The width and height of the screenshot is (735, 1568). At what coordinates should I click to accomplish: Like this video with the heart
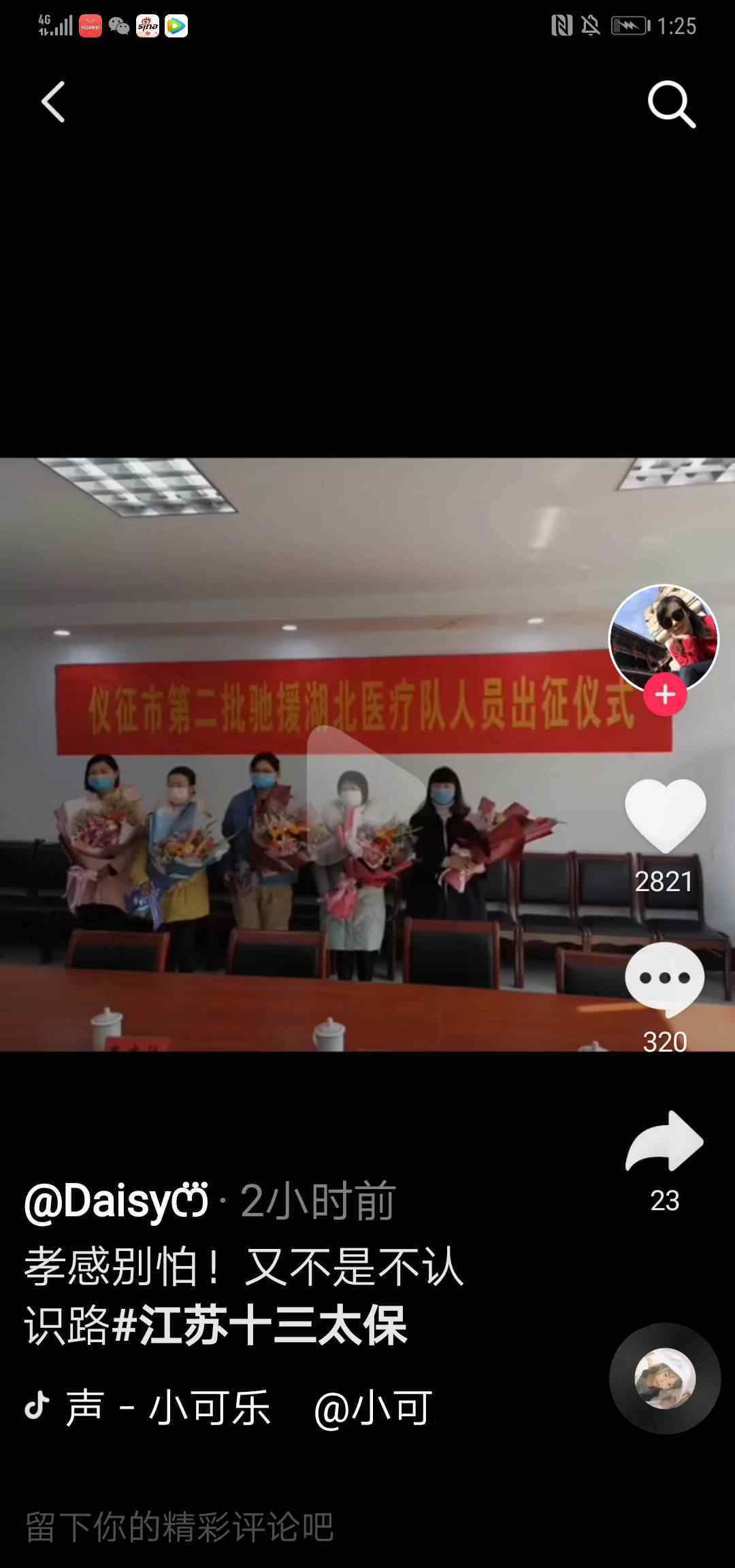665,814
